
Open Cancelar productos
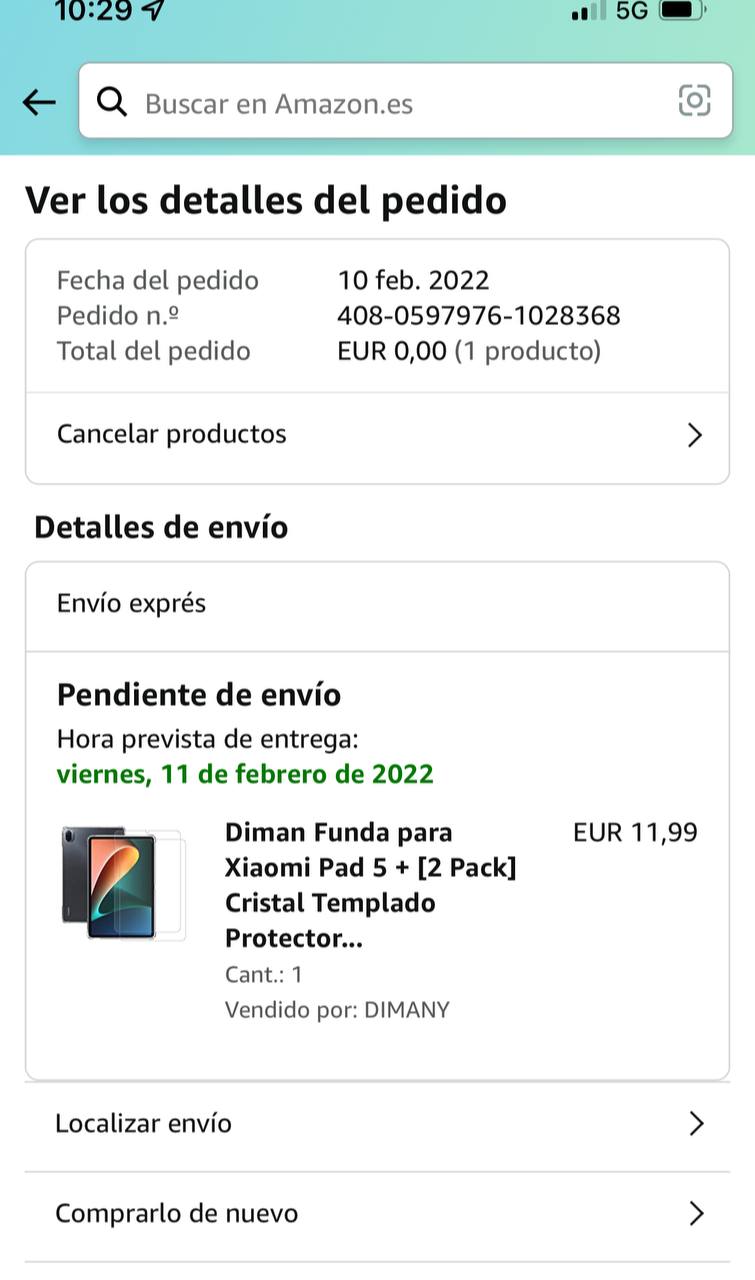coord(377,435)
